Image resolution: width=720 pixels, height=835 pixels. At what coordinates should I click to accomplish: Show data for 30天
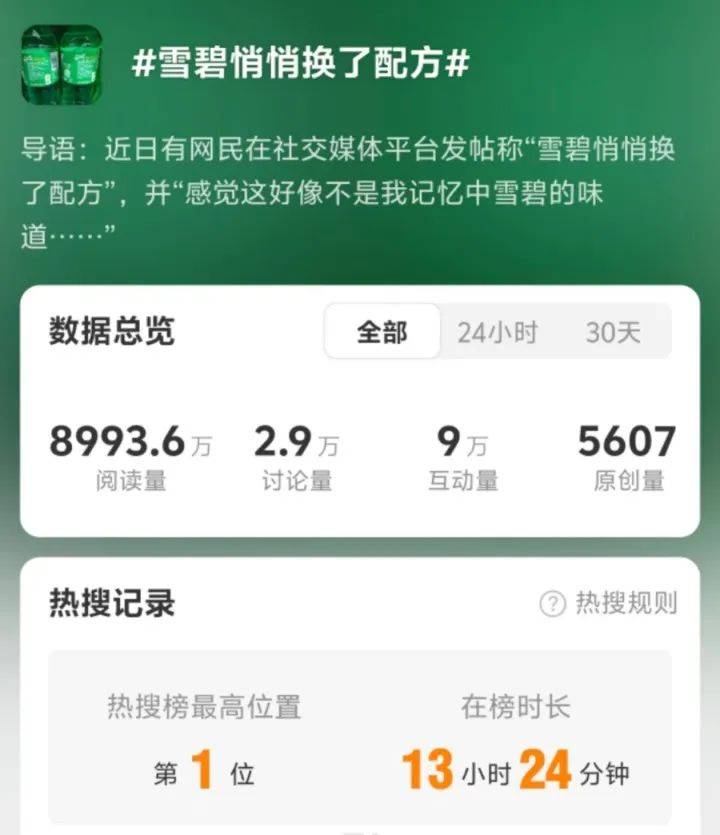[x=613, y=332]
